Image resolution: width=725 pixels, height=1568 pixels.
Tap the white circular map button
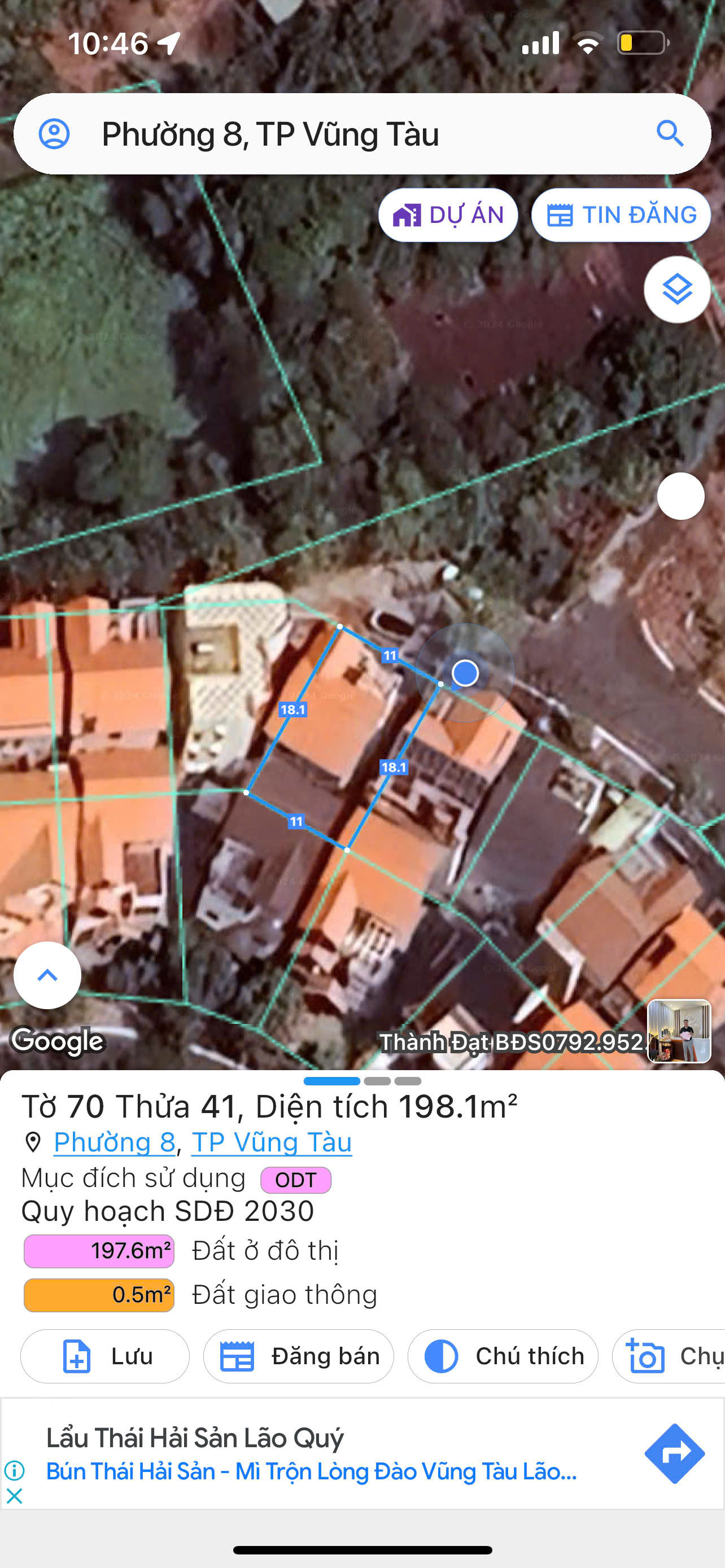click(x=680, y=496)
